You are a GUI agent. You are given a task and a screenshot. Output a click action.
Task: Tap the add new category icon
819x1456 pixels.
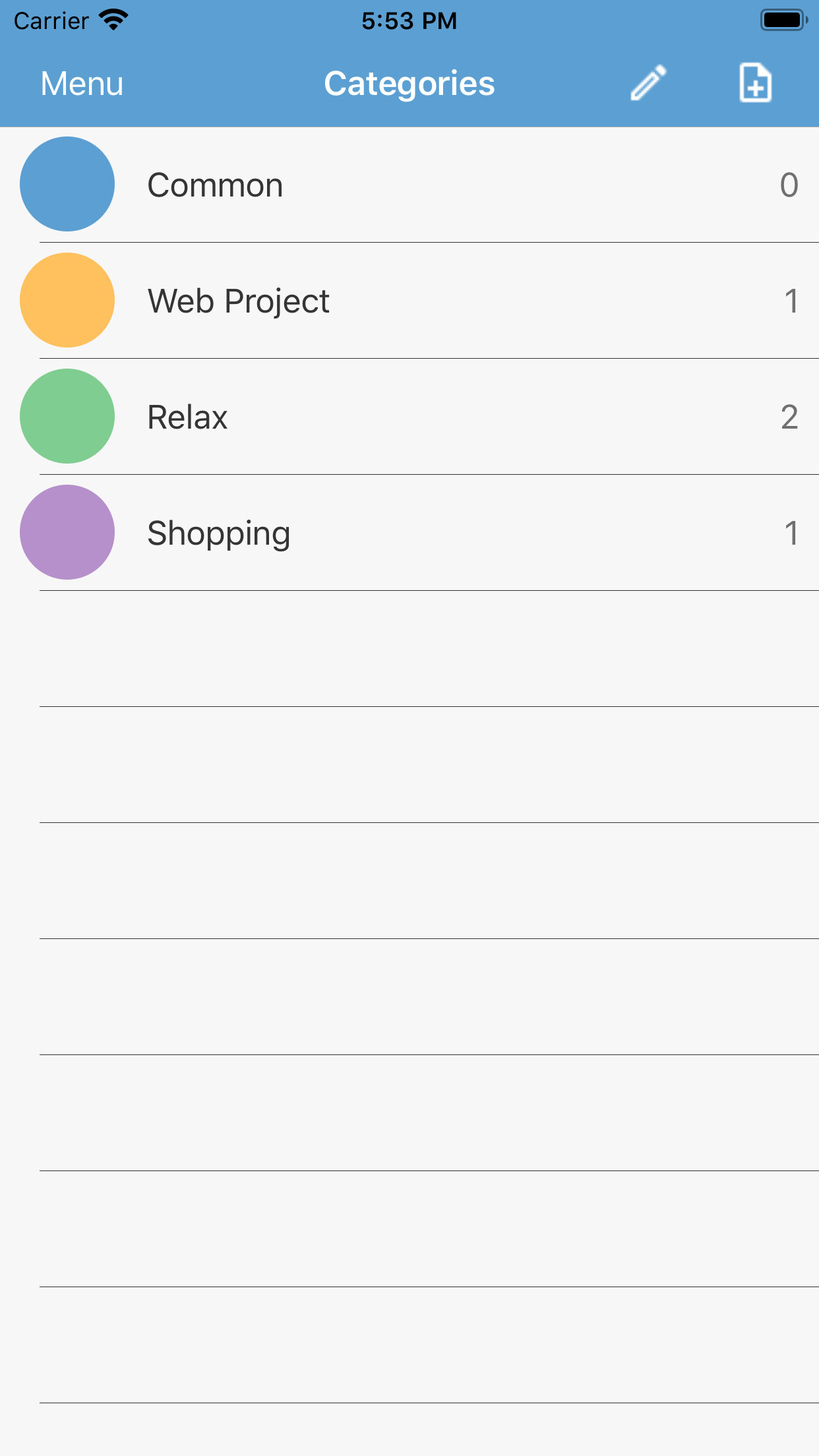tap(756, 82)
